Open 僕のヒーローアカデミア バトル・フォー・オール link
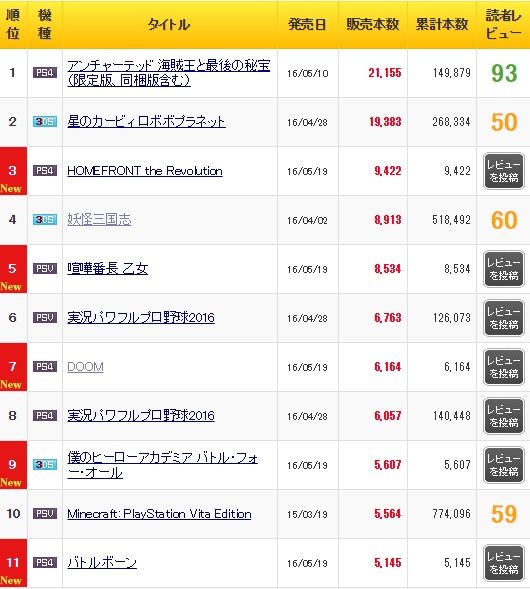Image resolution: width=530 pixels, height=589 pixels. tap(162, 465)
